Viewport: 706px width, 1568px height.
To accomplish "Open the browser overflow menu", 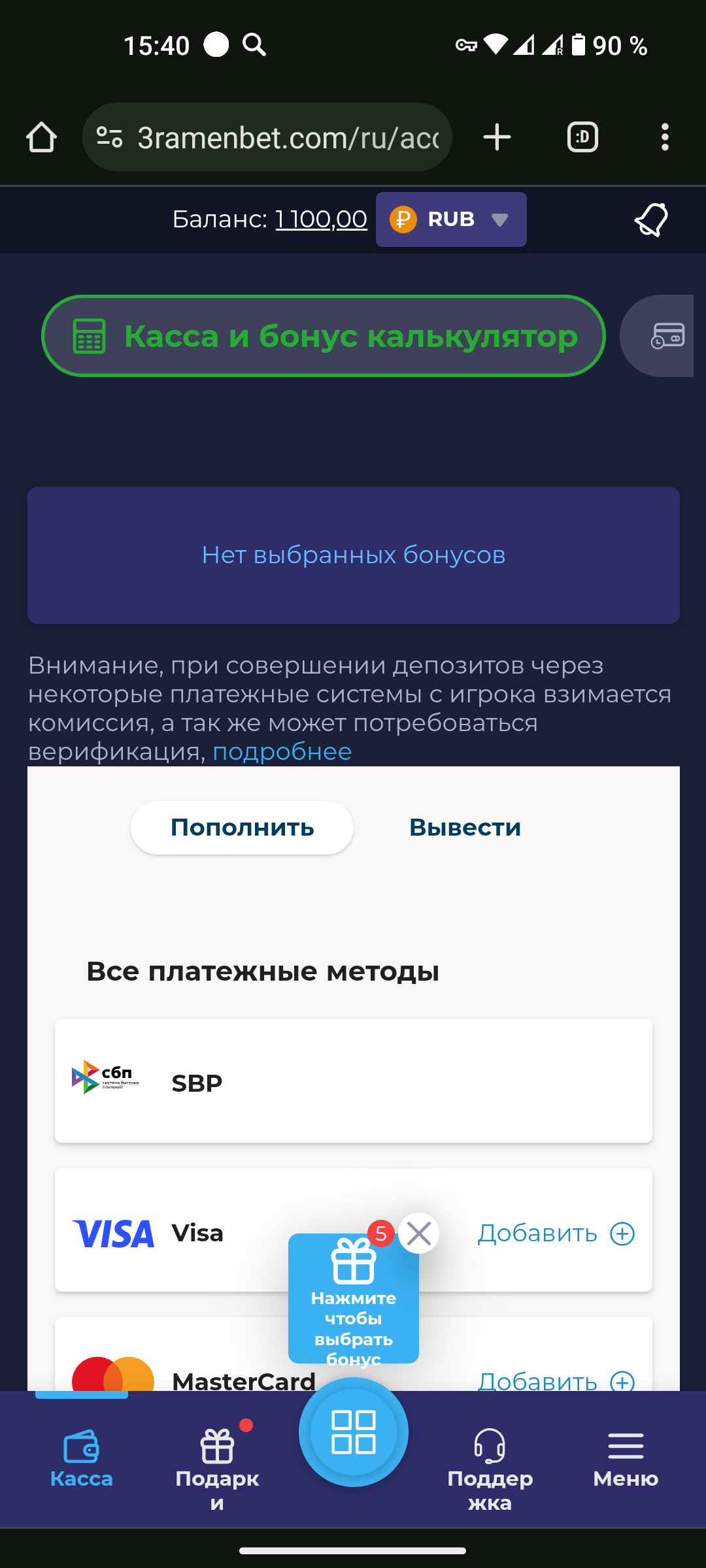I will tap(665, 138).
